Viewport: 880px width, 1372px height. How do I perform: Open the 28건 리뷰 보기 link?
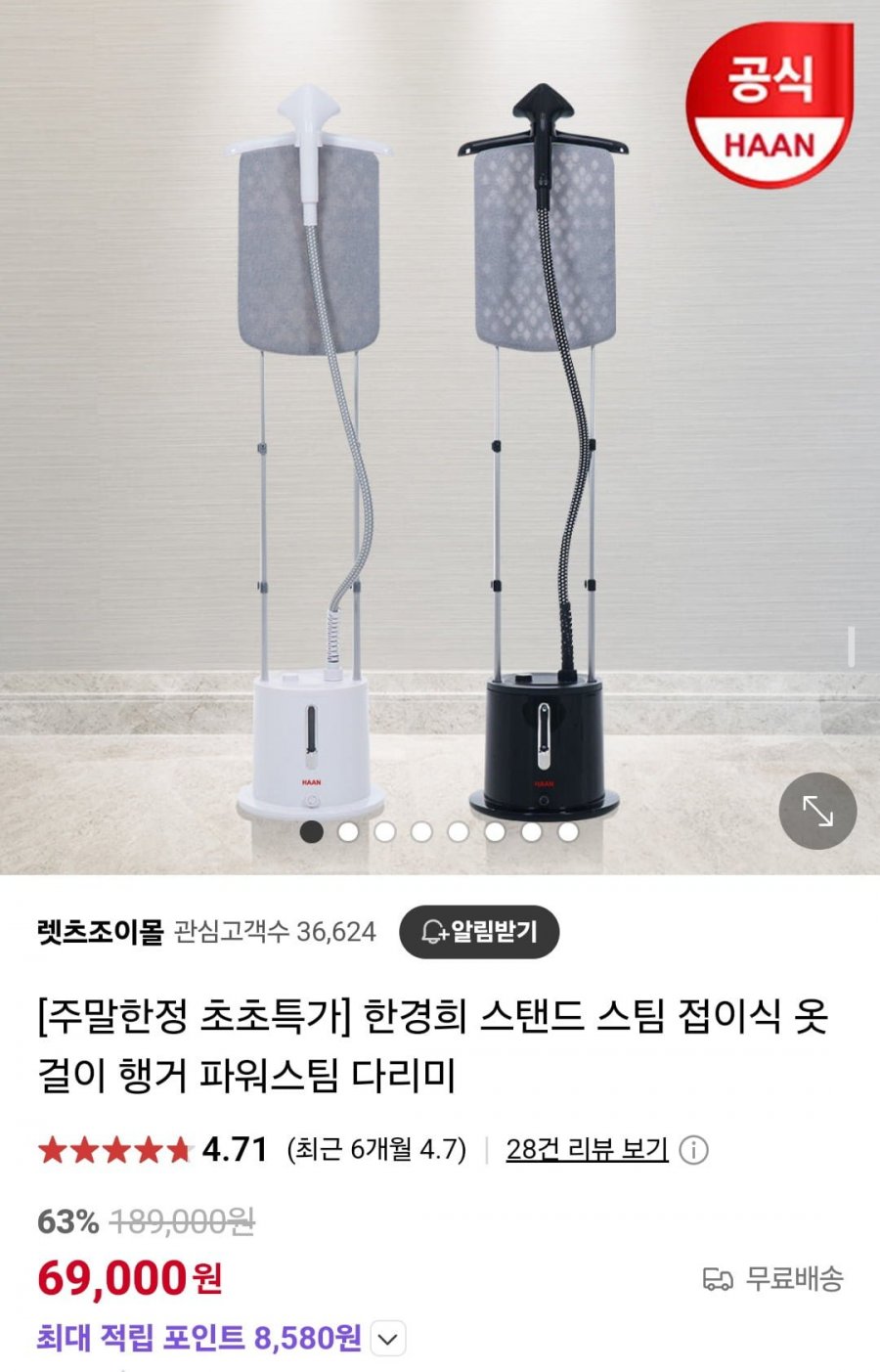(x=587, y=1149)
